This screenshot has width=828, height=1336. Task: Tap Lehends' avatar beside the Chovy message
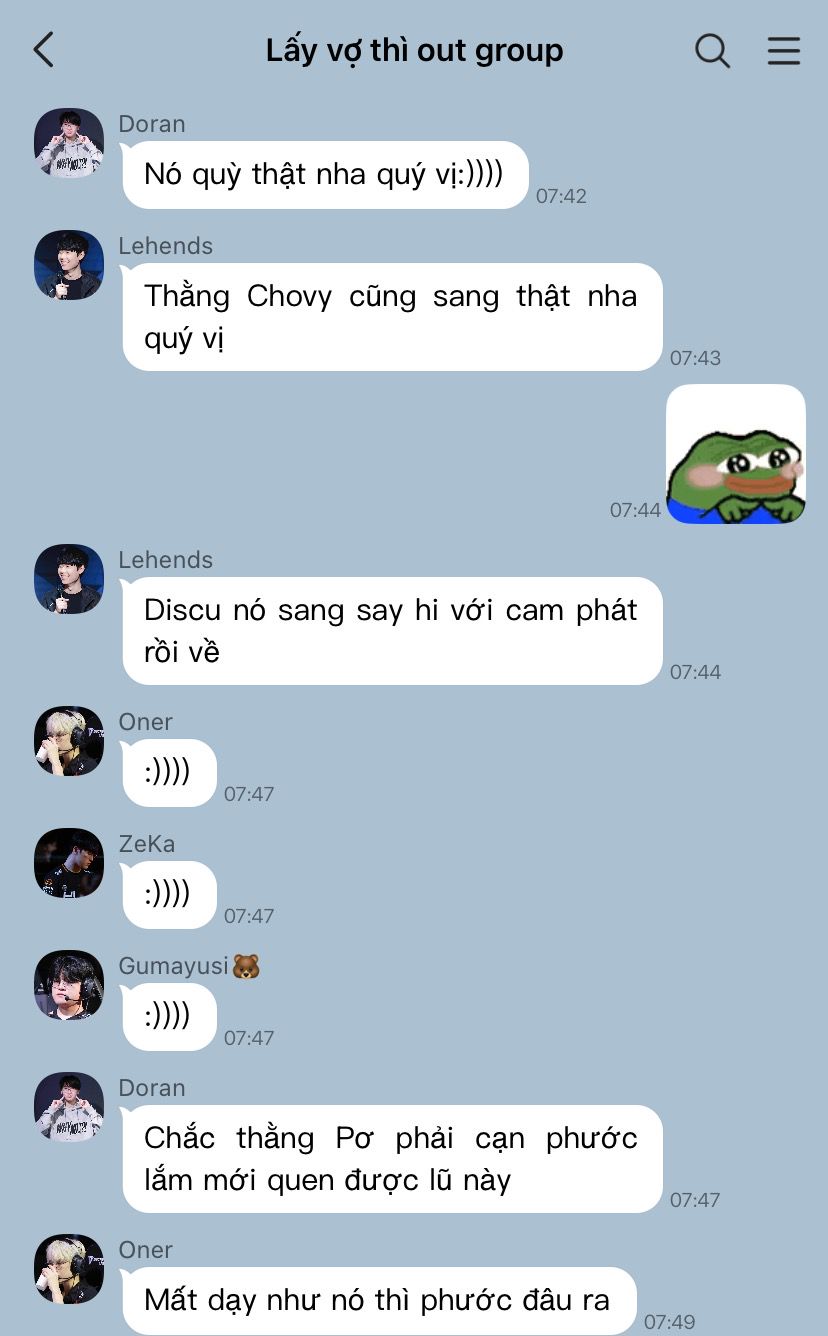tap(69, 265)
